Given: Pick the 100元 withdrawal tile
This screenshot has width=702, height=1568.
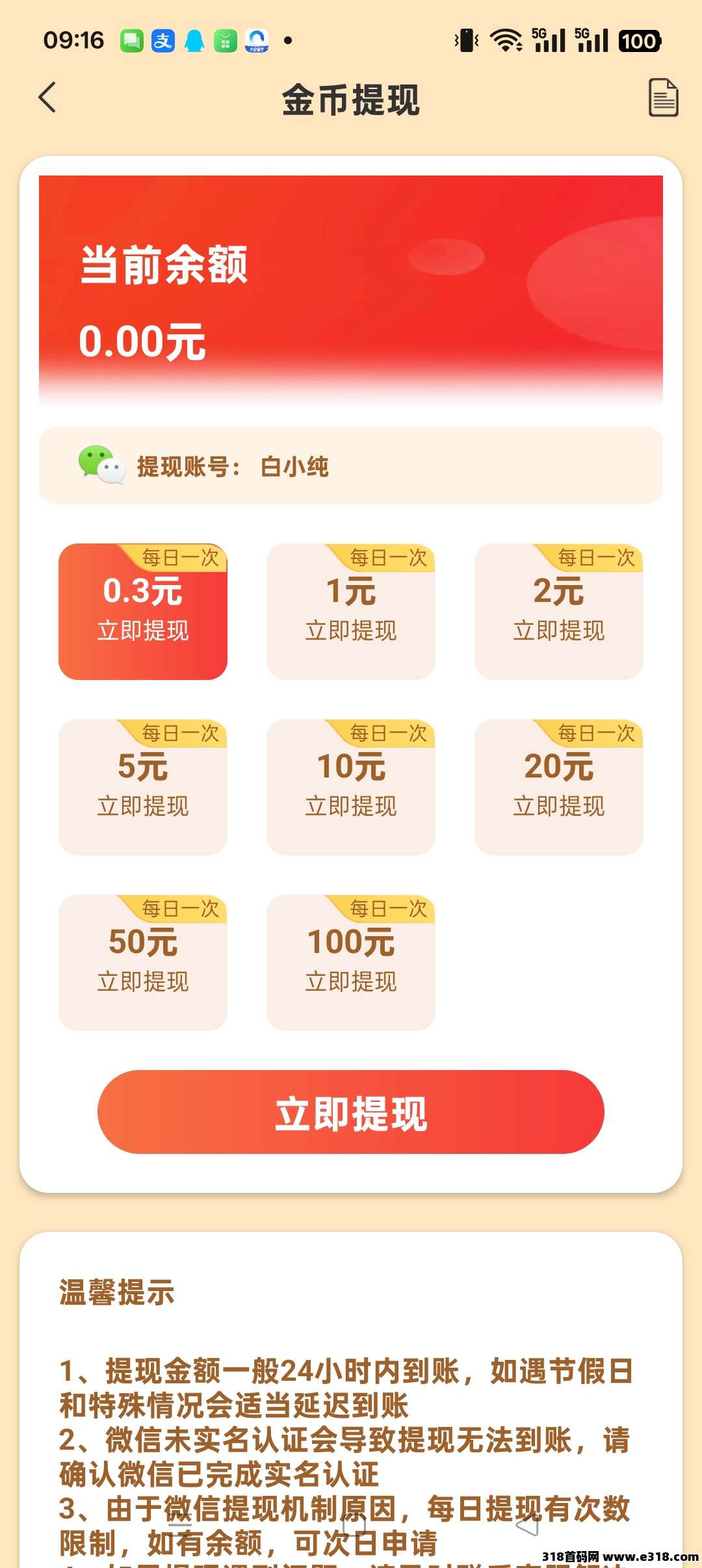Looking at the screenshot, I should coord(351,963).
